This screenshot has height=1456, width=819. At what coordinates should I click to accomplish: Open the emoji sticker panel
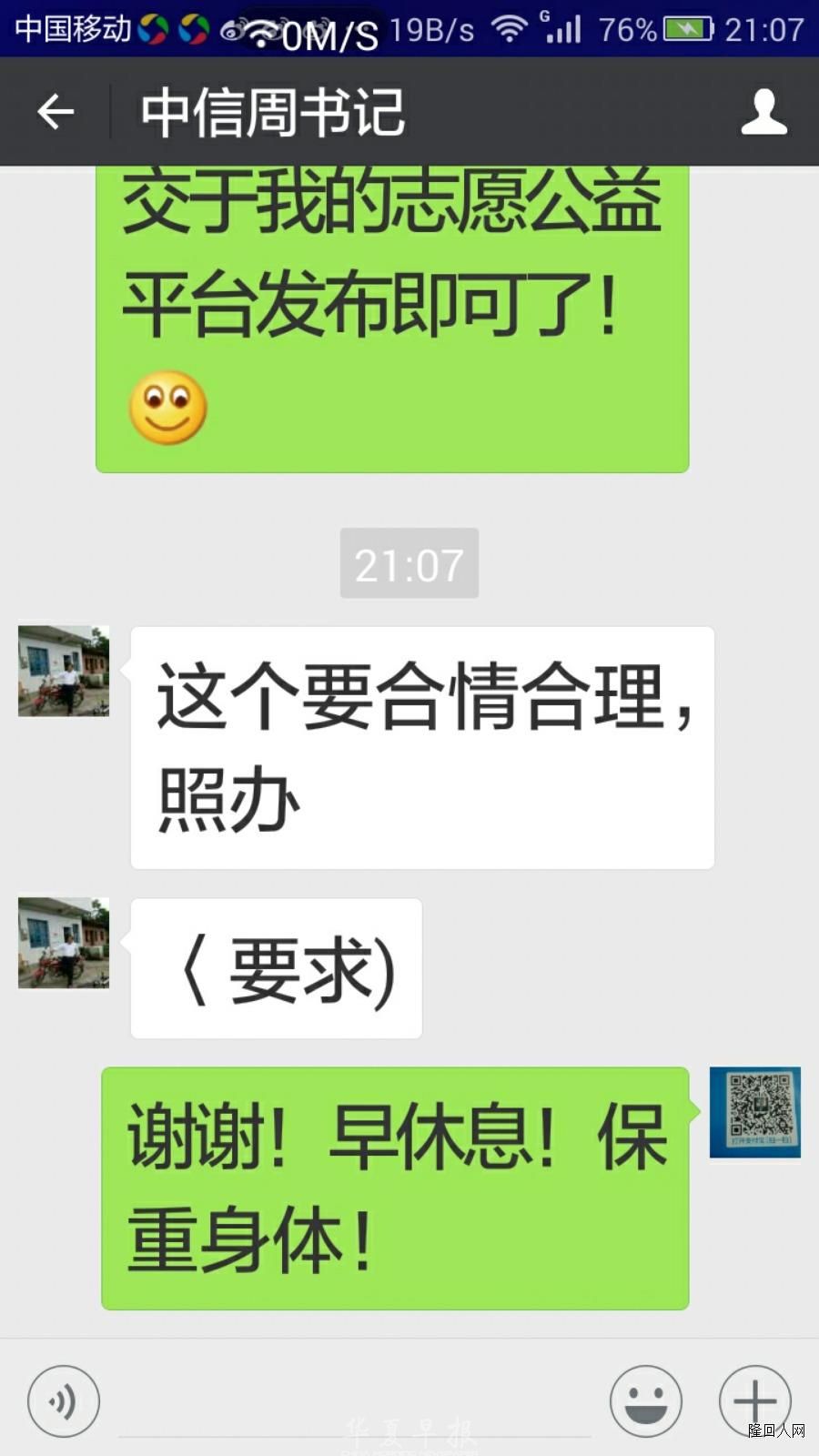tap(645, 1401)
